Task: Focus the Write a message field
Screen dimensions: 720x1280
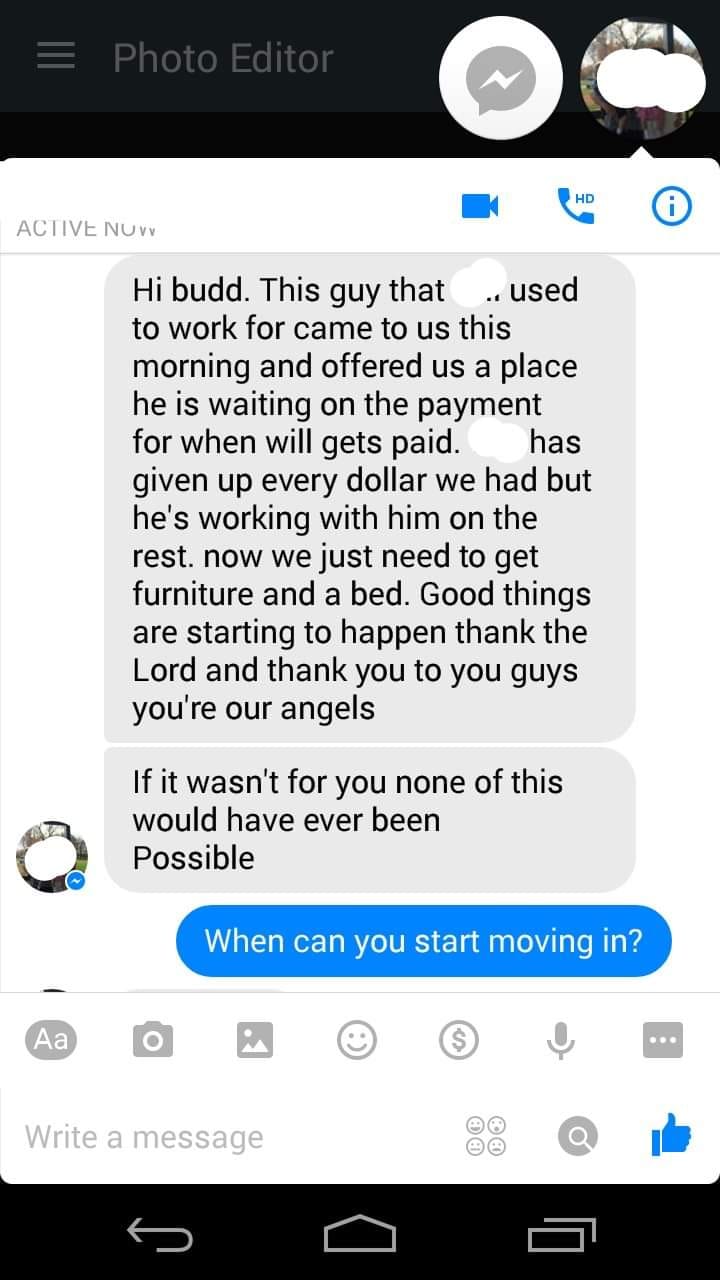Action: tap(230, 1137)
